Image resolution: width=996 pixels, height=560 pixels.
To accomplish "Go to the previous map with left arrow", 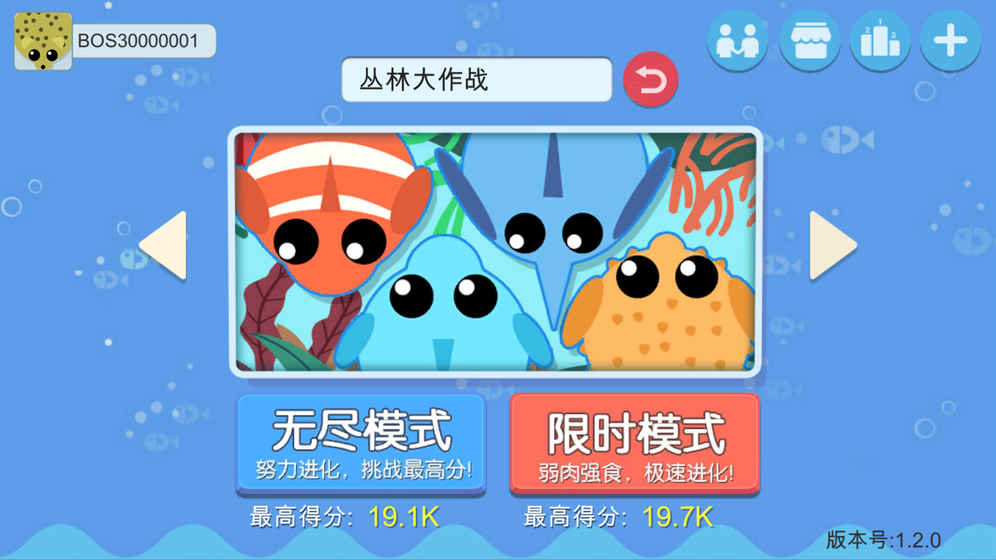I will coord(163,245).
